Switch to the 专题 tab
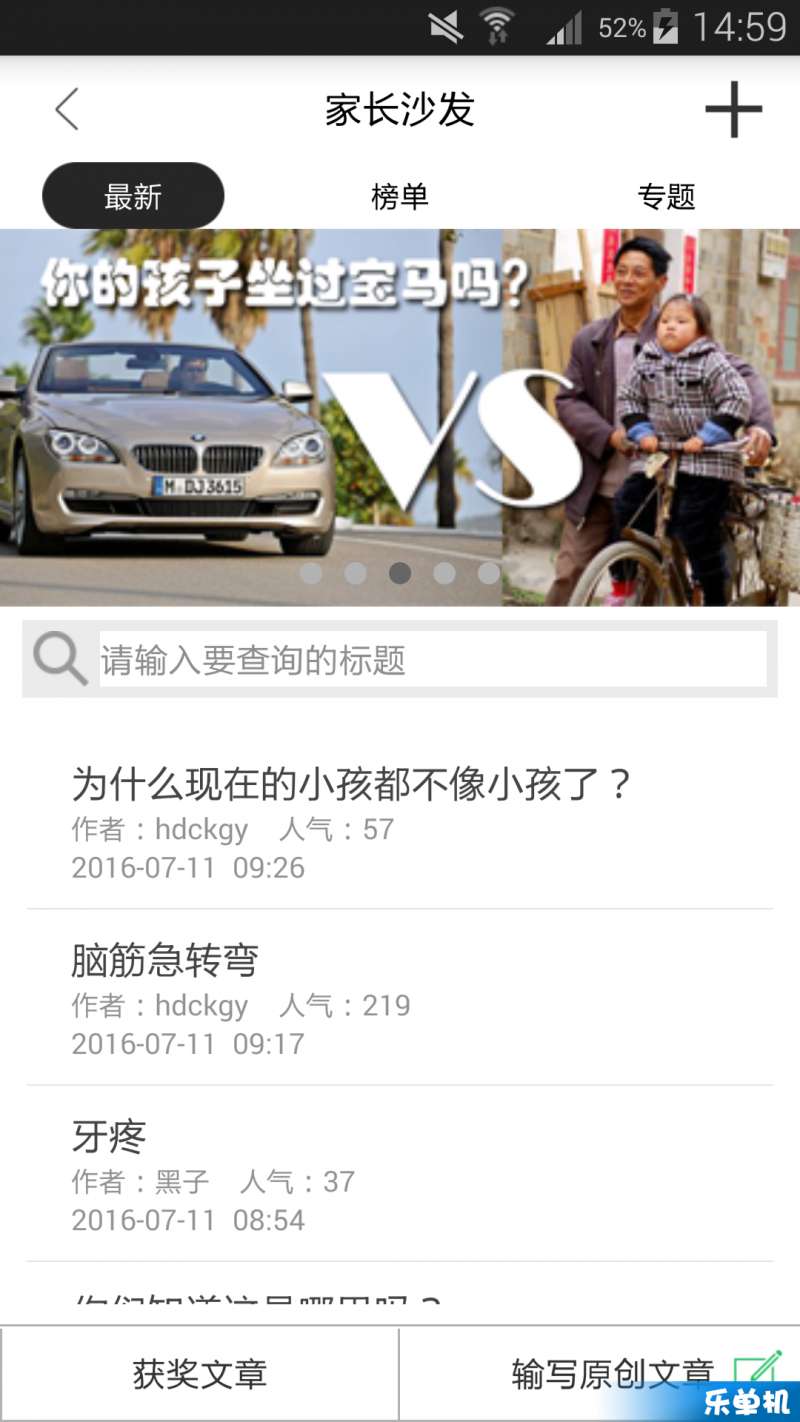 (x=666, y=196)
